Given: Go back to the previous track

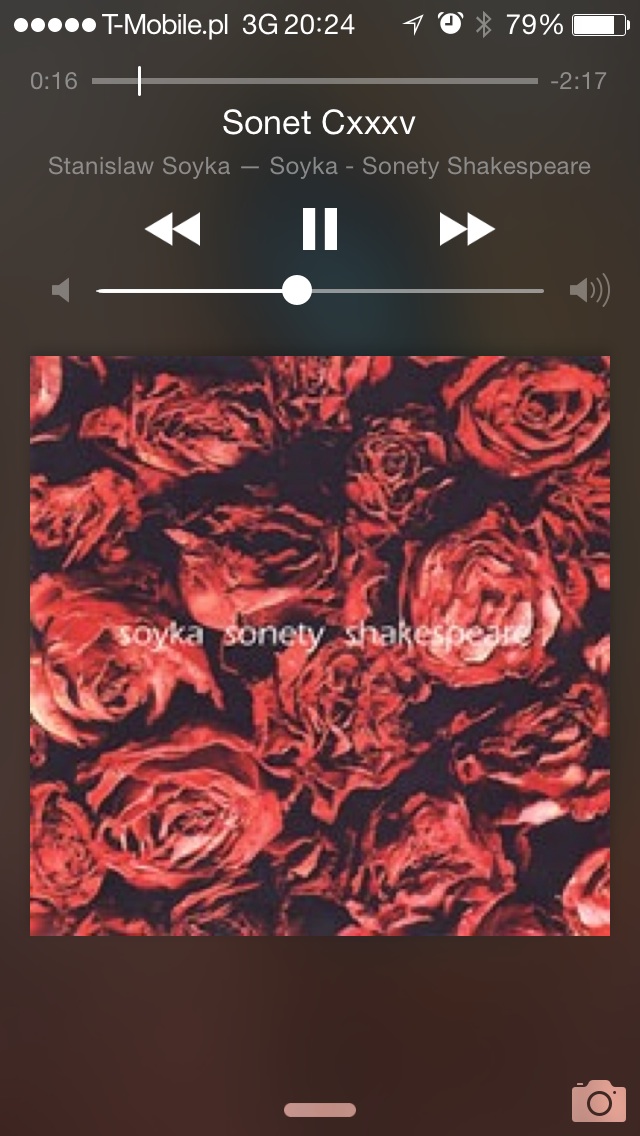Looking at the screenshot, I should click(x=173, y=230).
